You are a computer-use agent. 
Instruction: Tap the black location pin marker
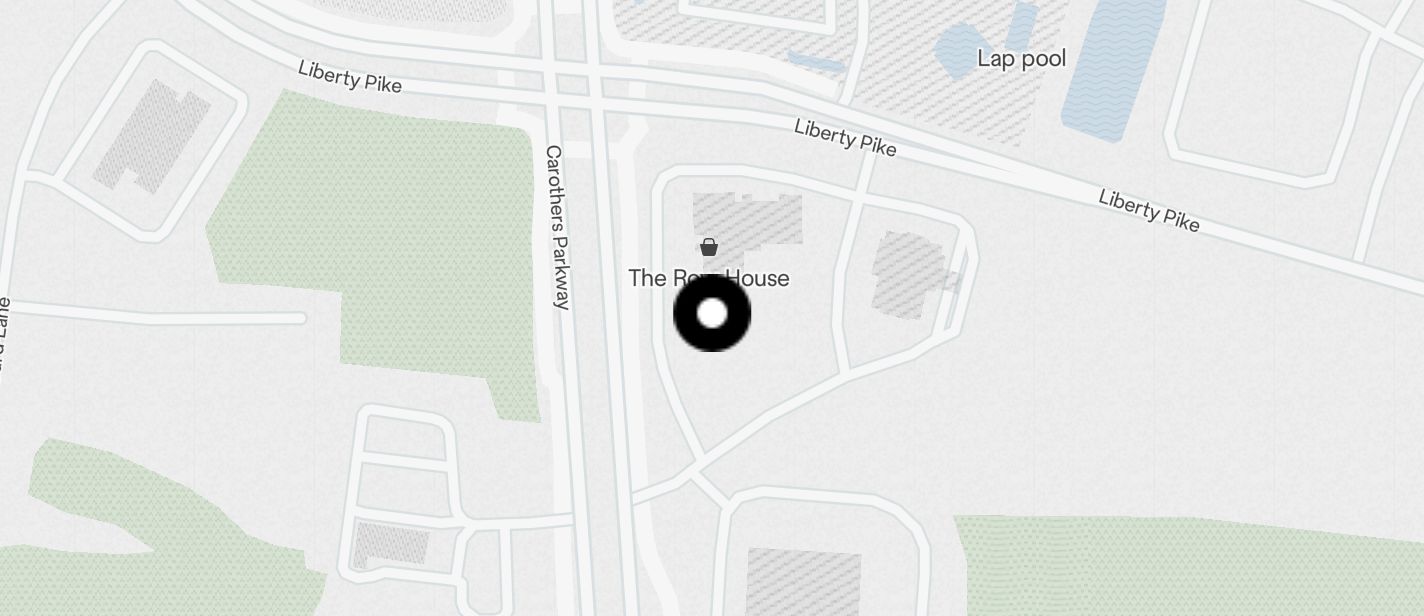pyautogui.click(x=711, y=314)
